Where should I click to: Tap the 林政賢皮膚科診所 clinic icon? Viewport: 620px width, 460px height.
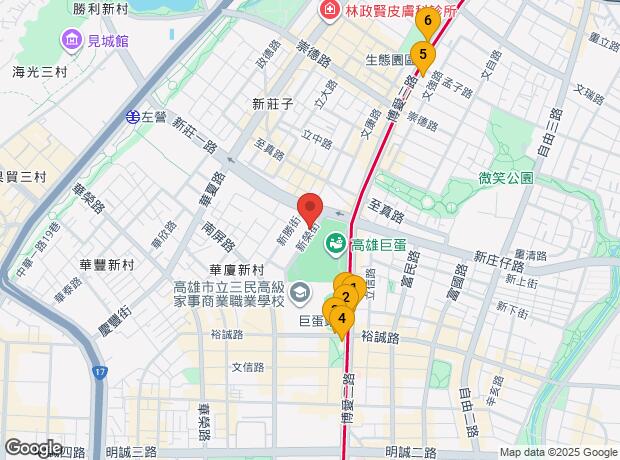point(326,10)
